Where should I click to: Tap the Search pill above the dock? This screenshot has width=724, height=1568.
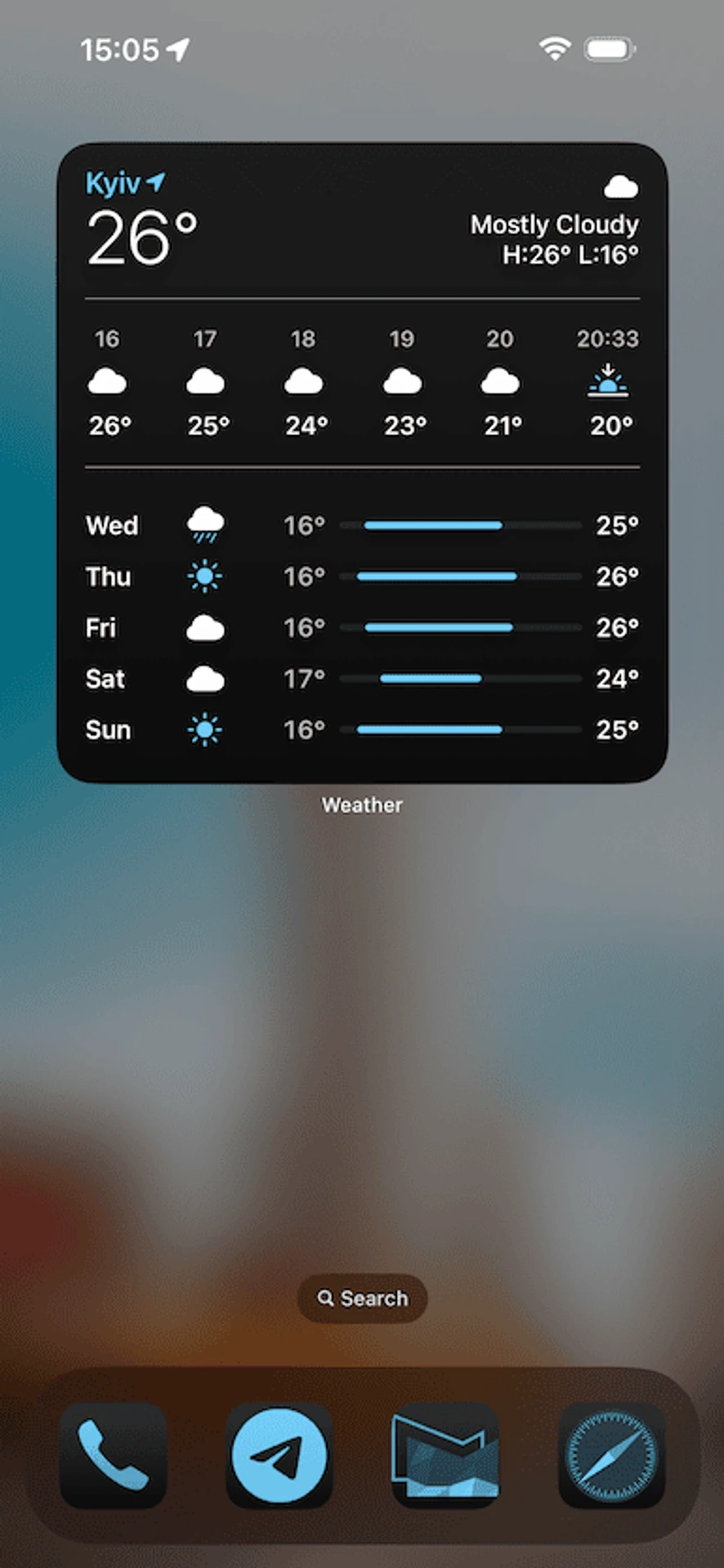pyautogui.click(x=362, y=1298)
